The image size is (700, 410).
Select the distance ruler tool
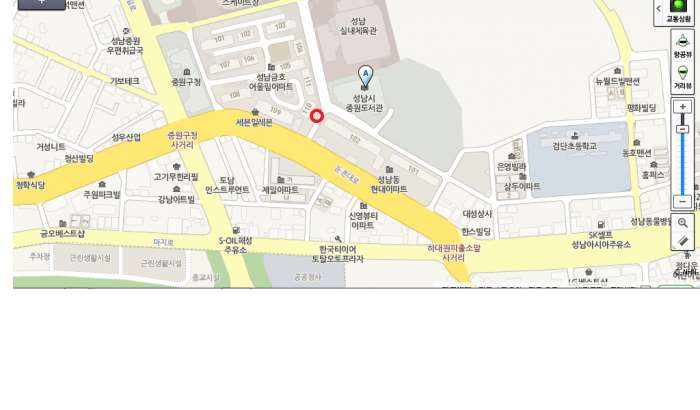click(x=683, y=241)
